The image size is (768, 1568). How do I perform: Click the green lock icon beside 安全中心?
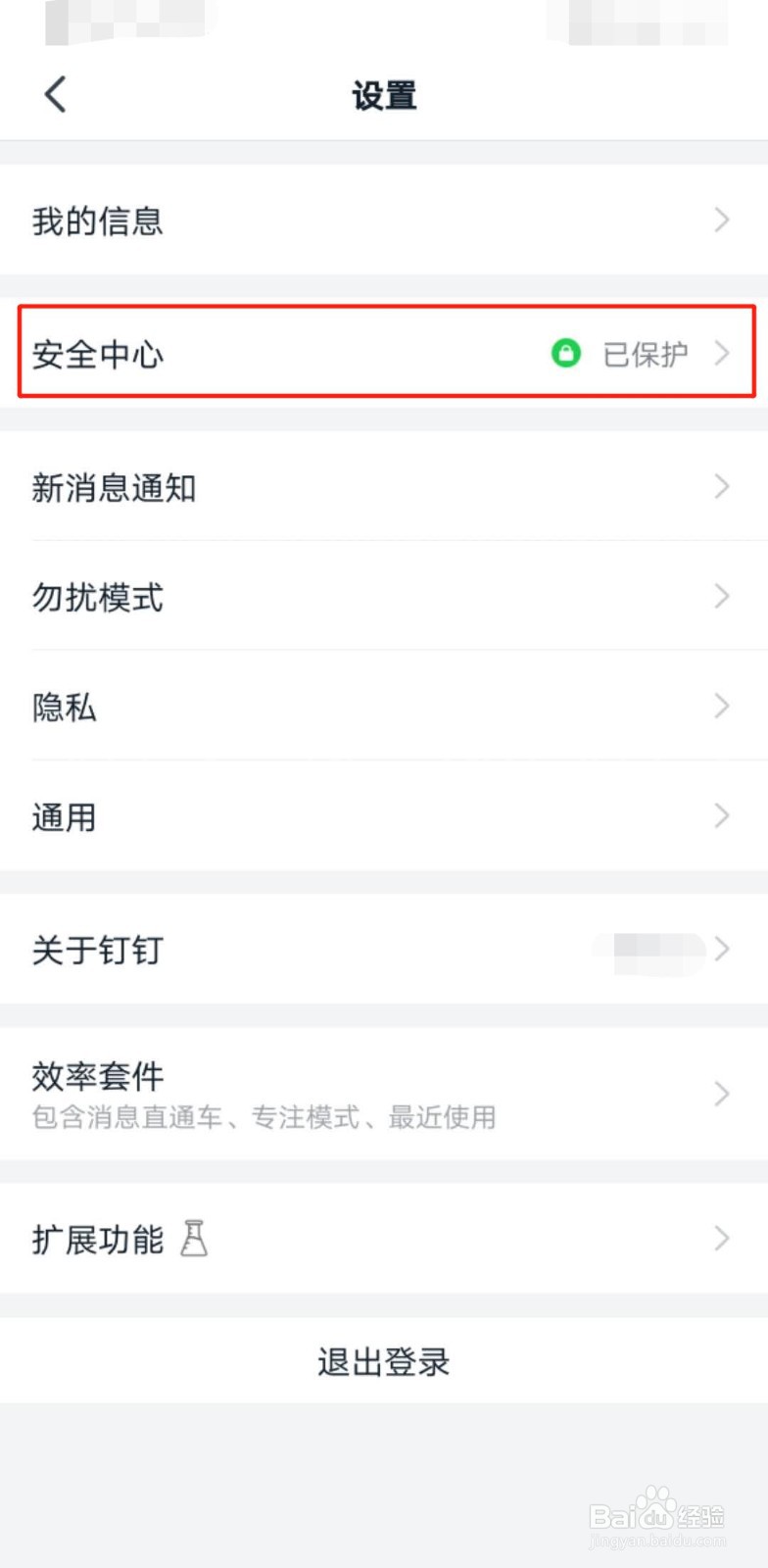pos(566,354)
